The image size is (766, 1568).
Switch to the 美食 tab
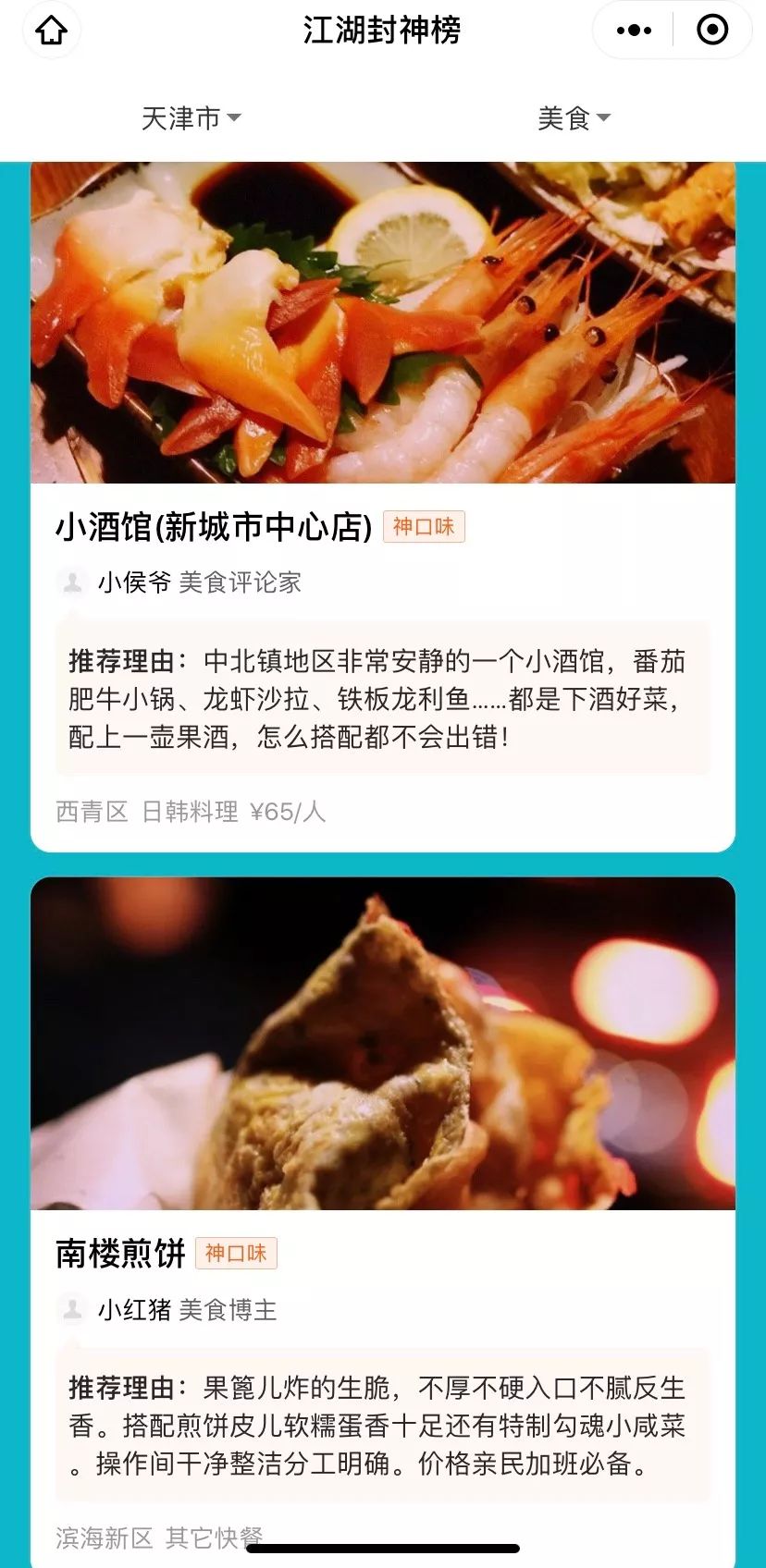(x=574, y=117)
